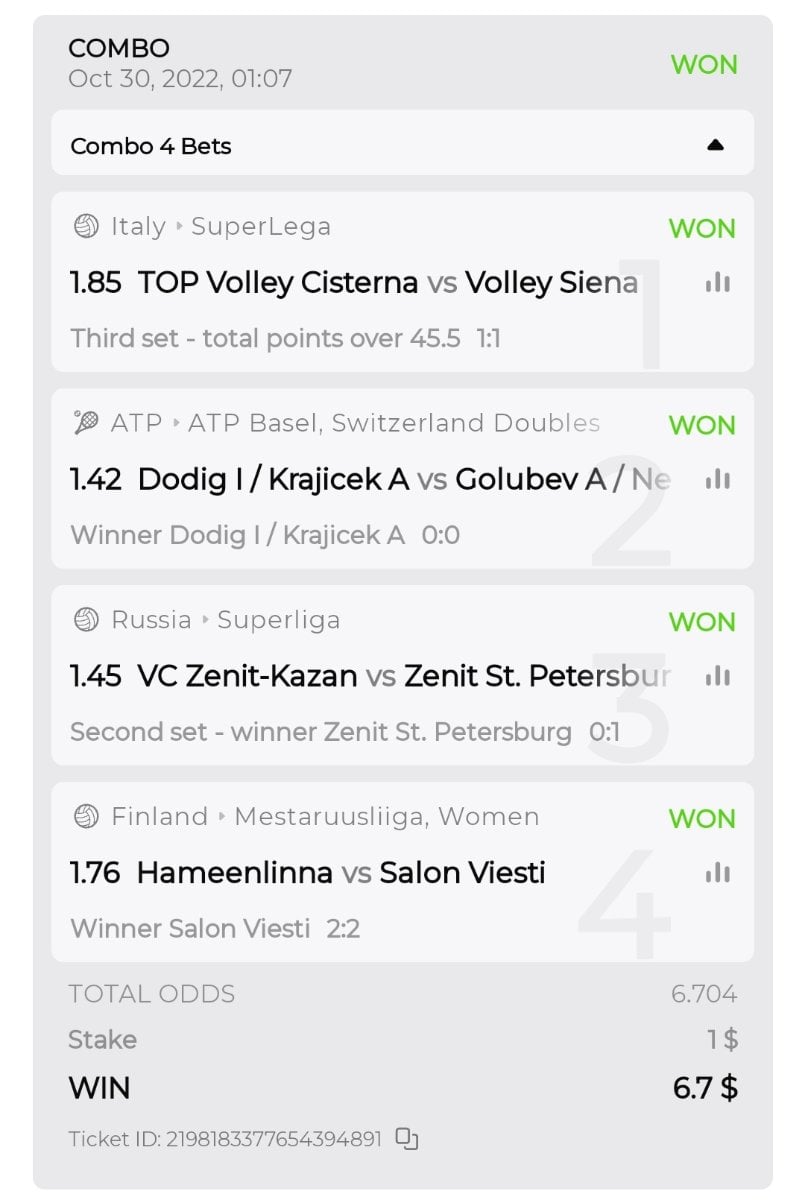This screenshot has height=1200, width=805.
Task: Open stats for Dodig / Krajicek match
Action: point(717,480)
